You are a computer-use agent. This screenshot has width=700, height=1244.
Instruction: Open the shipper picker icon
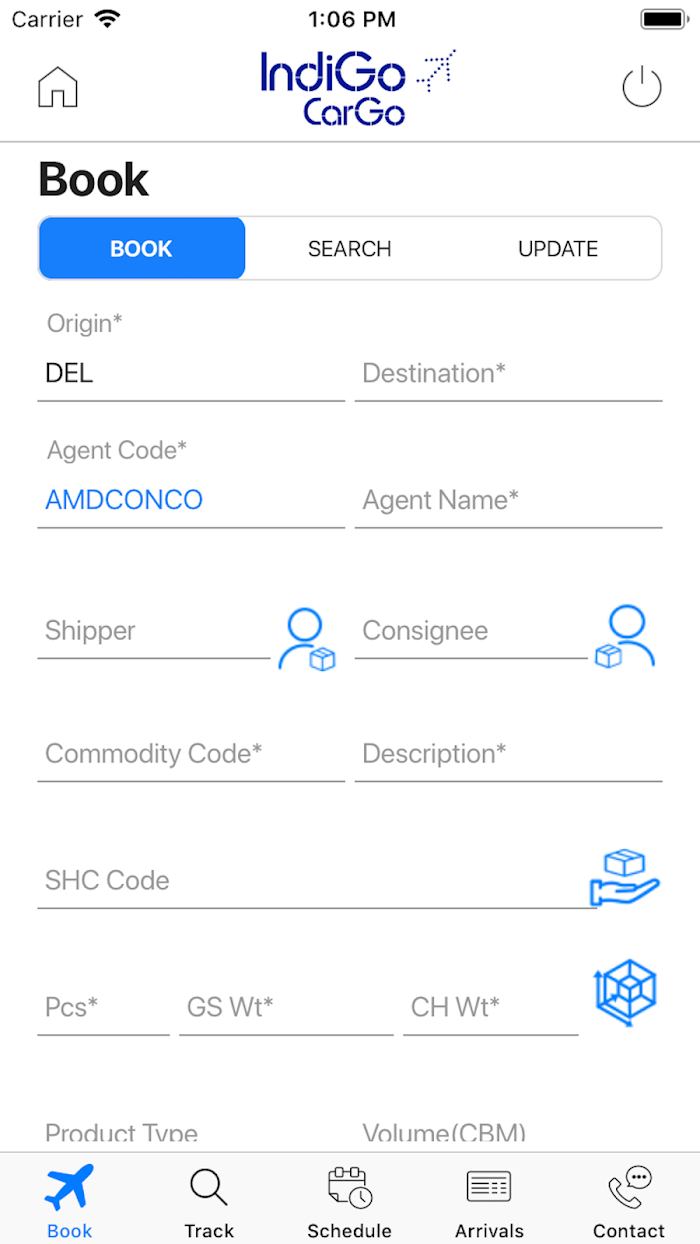tap(307, 640)
